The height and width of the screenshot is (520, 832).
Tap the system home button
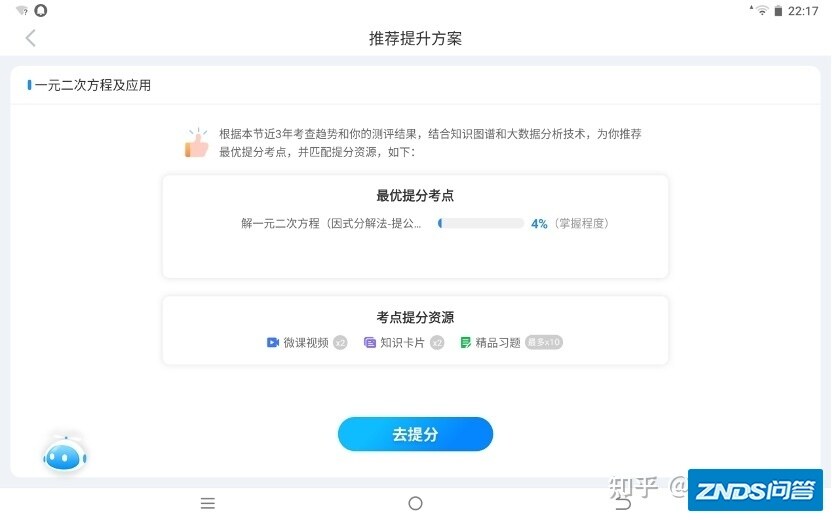(x=416, y=503)
